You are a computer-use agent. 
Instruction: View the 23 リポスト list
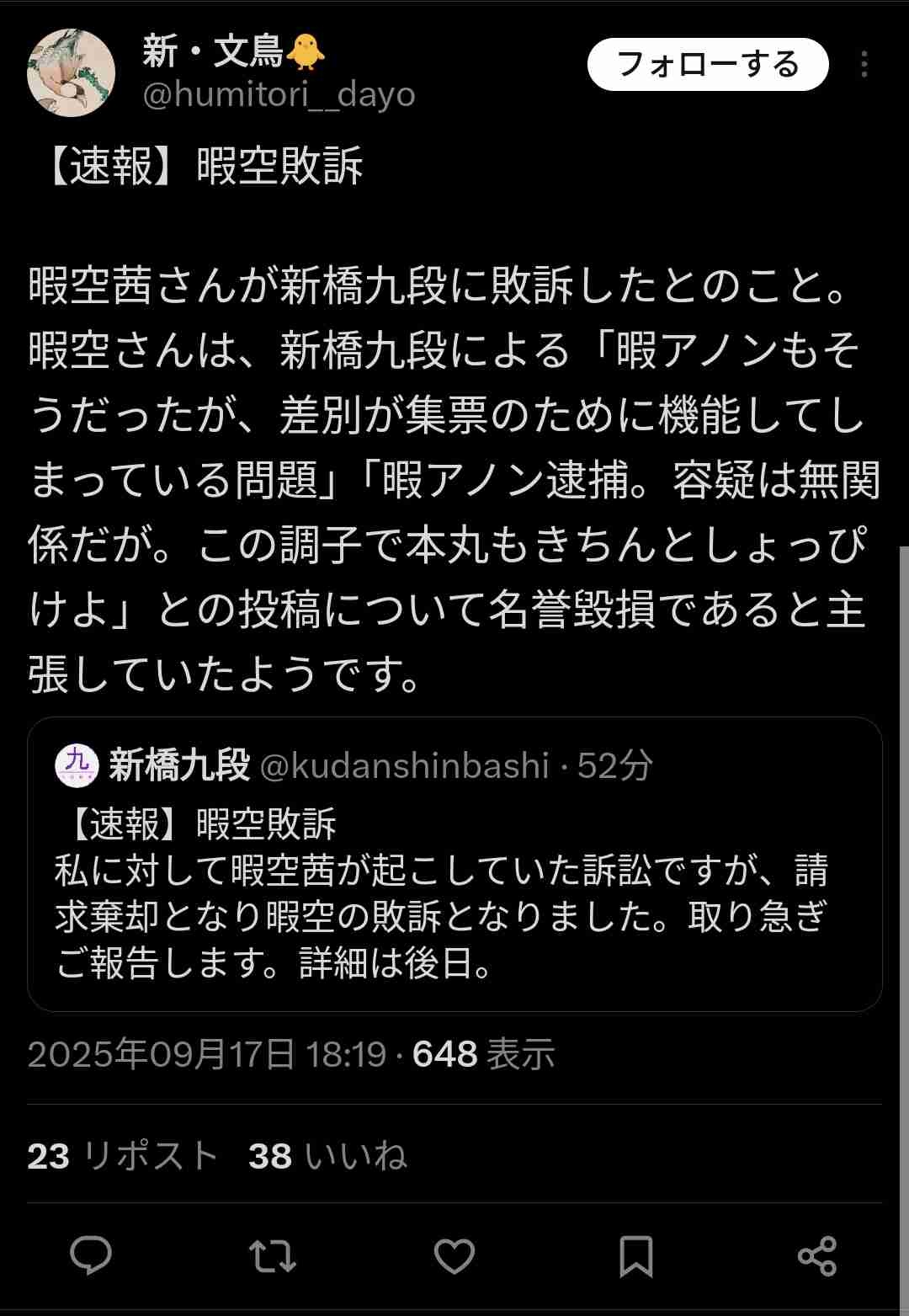pyautogui.click(x=123, y=1155)
